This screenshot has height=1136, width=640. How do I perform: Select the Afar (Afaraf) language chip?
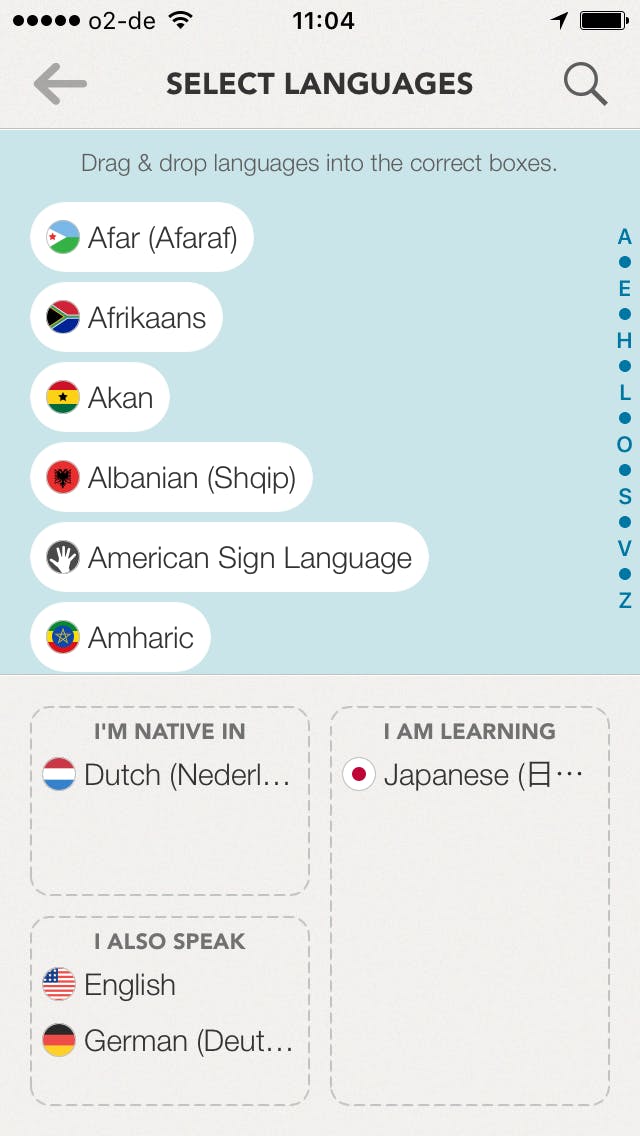(141, 238)
